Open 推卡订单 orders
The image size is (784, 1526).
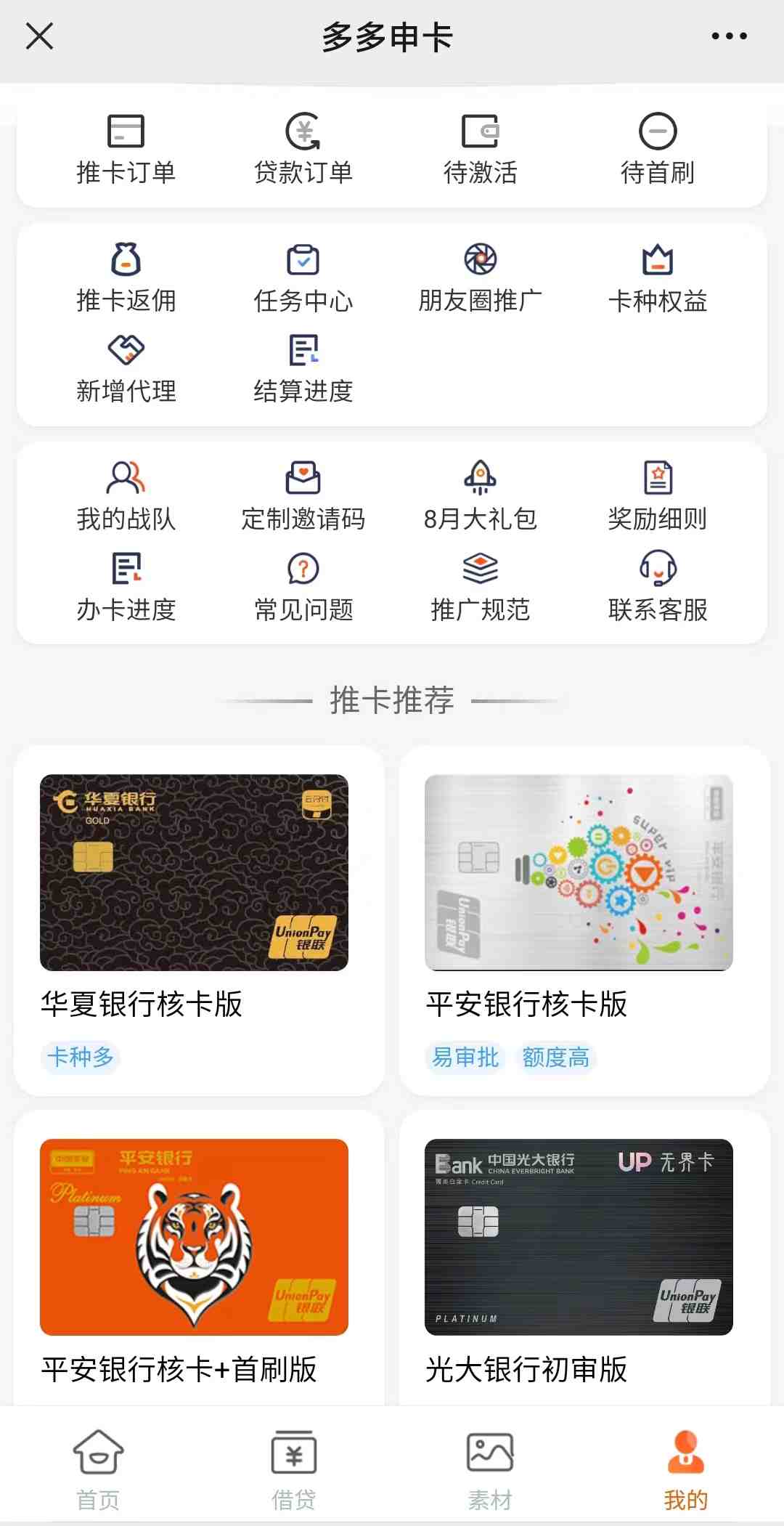(126, 150)
